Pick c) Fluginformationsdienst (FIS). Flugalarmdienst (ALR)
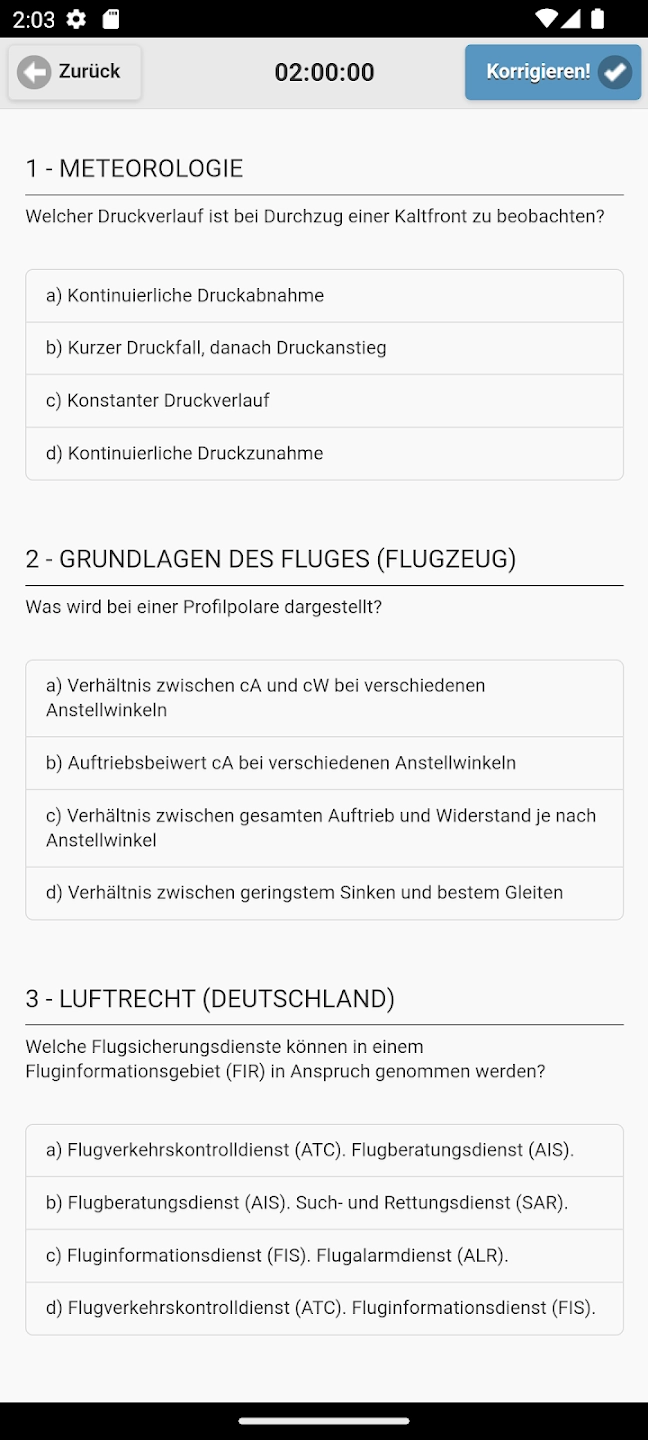Screen dimensions: 648x1440 coord(324,1256)
